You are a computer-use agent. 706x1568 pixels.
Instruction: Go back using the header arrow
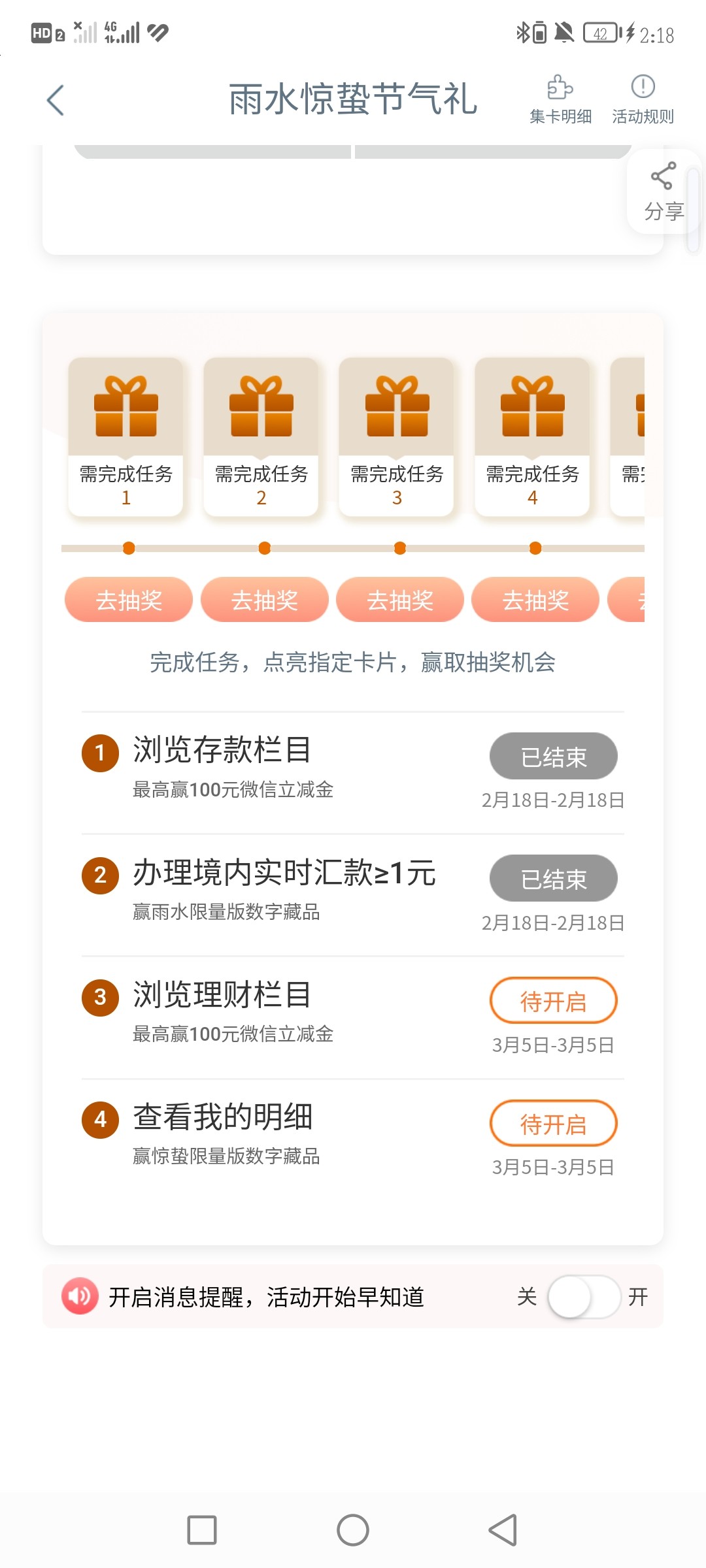pos(56,100)
